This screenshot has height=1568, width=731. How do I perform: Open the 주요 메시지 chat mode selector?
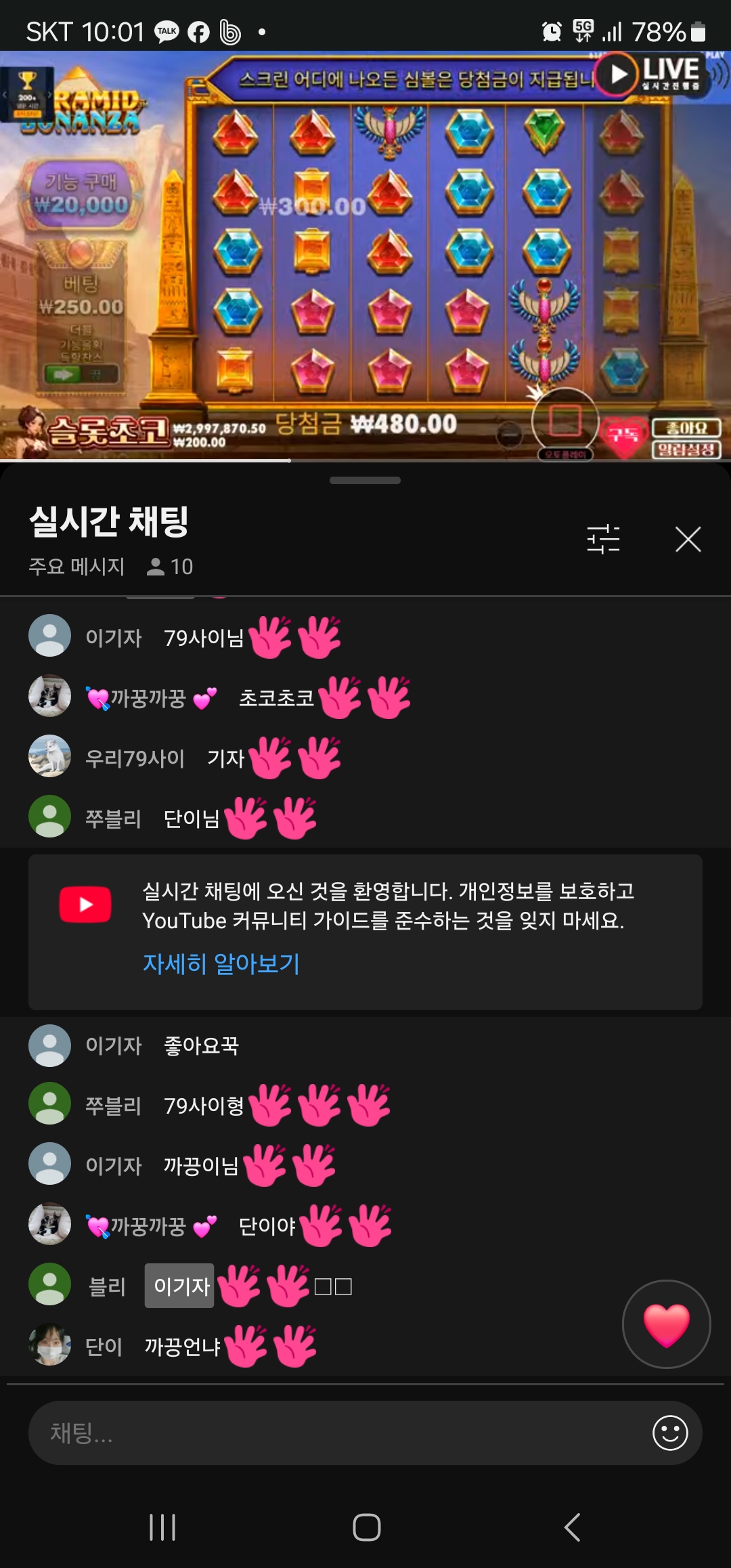click(76, 566)
